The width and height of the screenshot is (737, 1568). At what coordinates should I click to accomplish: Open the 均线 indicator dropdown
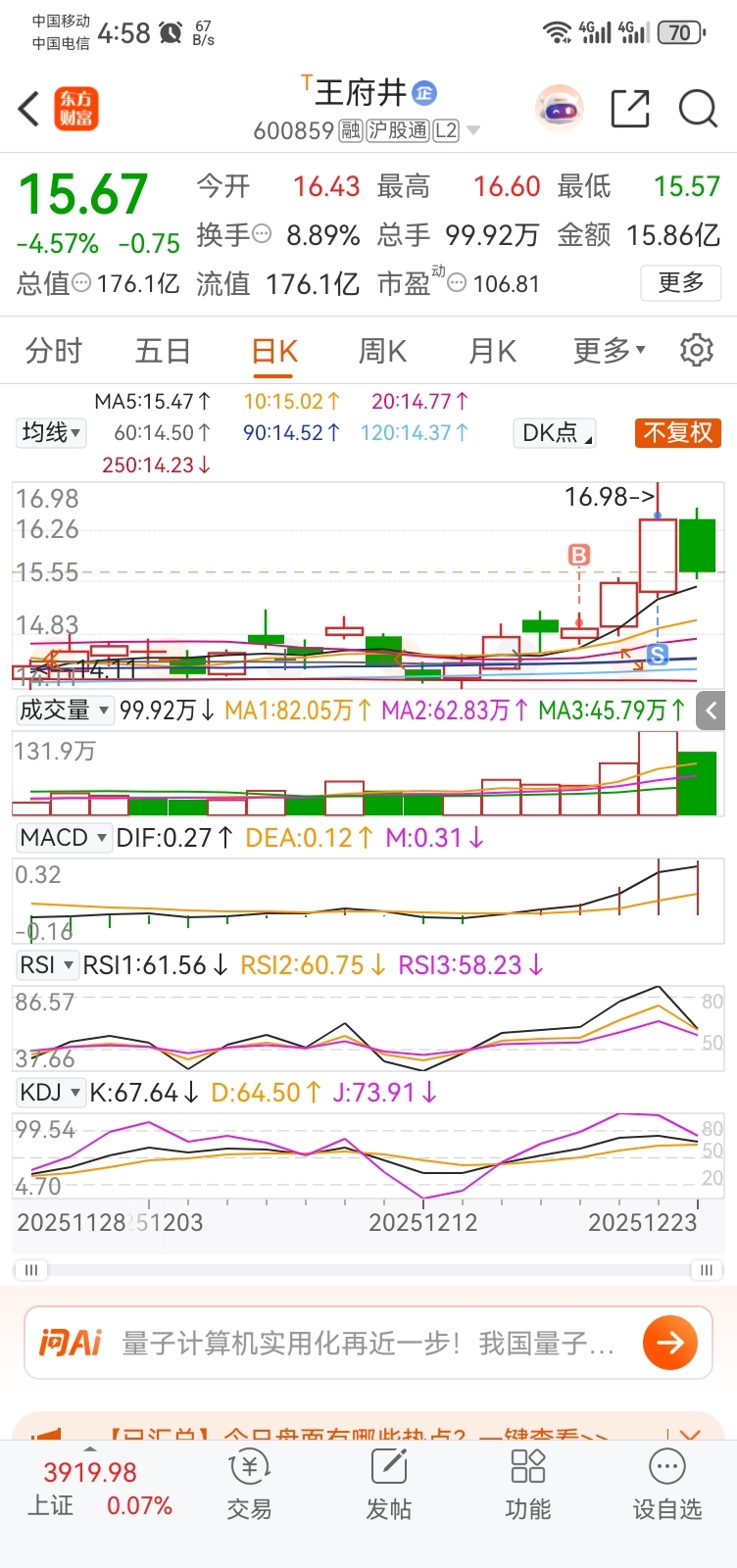pos(52,432)
